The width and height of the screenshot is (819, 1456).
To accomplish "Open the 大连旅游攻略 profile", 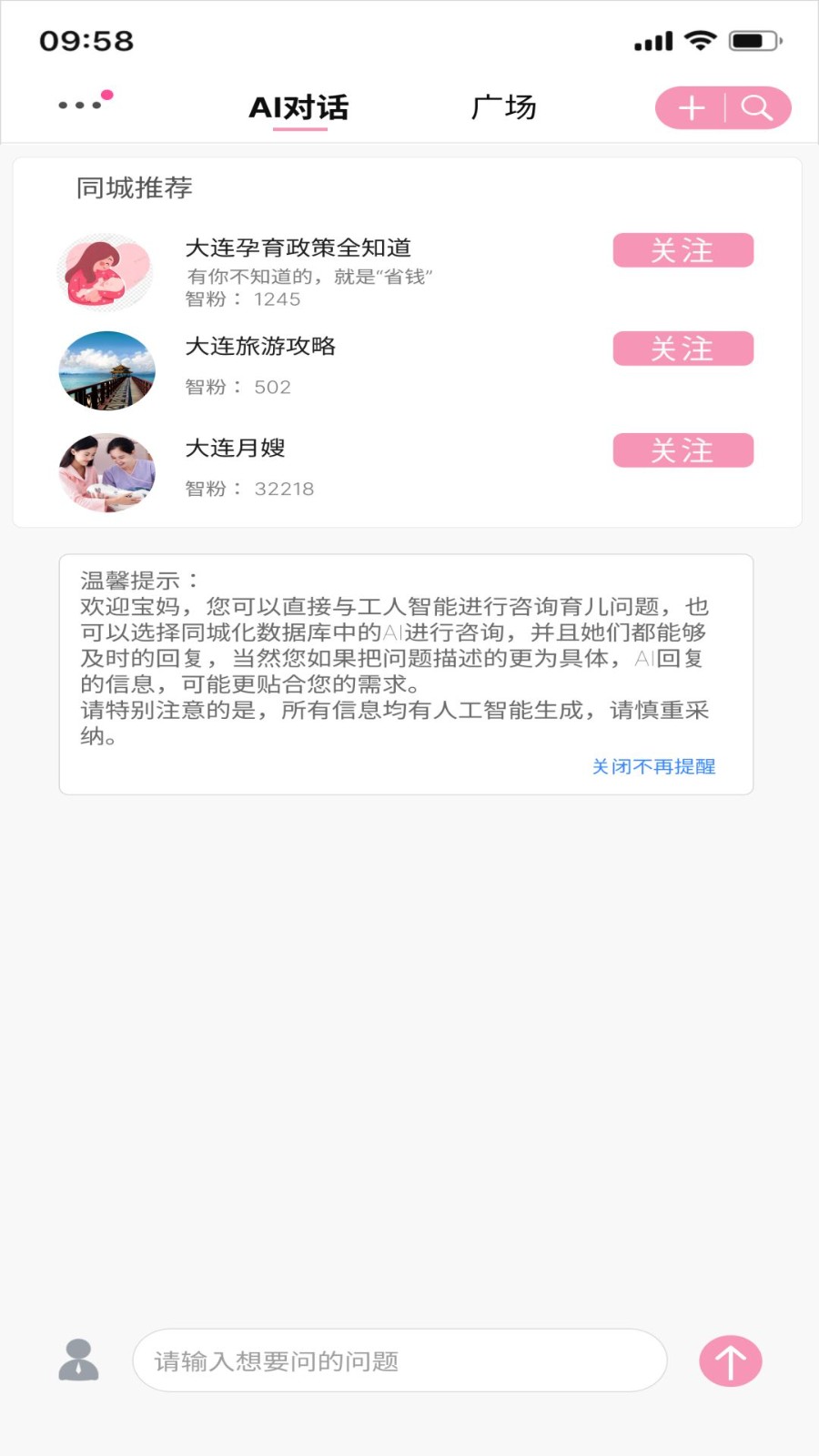I will pyautogui.click(x=260, y=347).
